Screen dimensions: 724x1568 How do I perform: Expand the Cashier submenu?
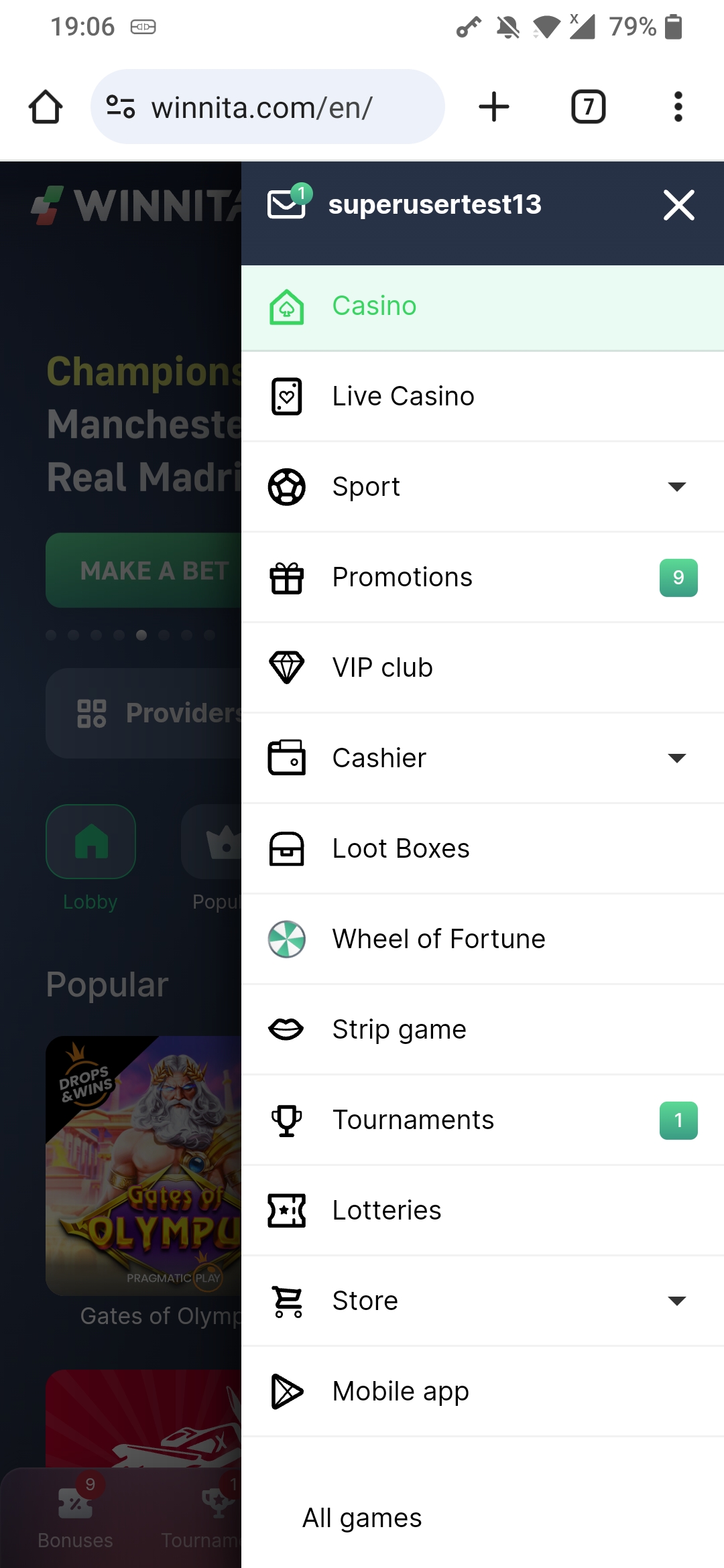(x=676, y=759)
